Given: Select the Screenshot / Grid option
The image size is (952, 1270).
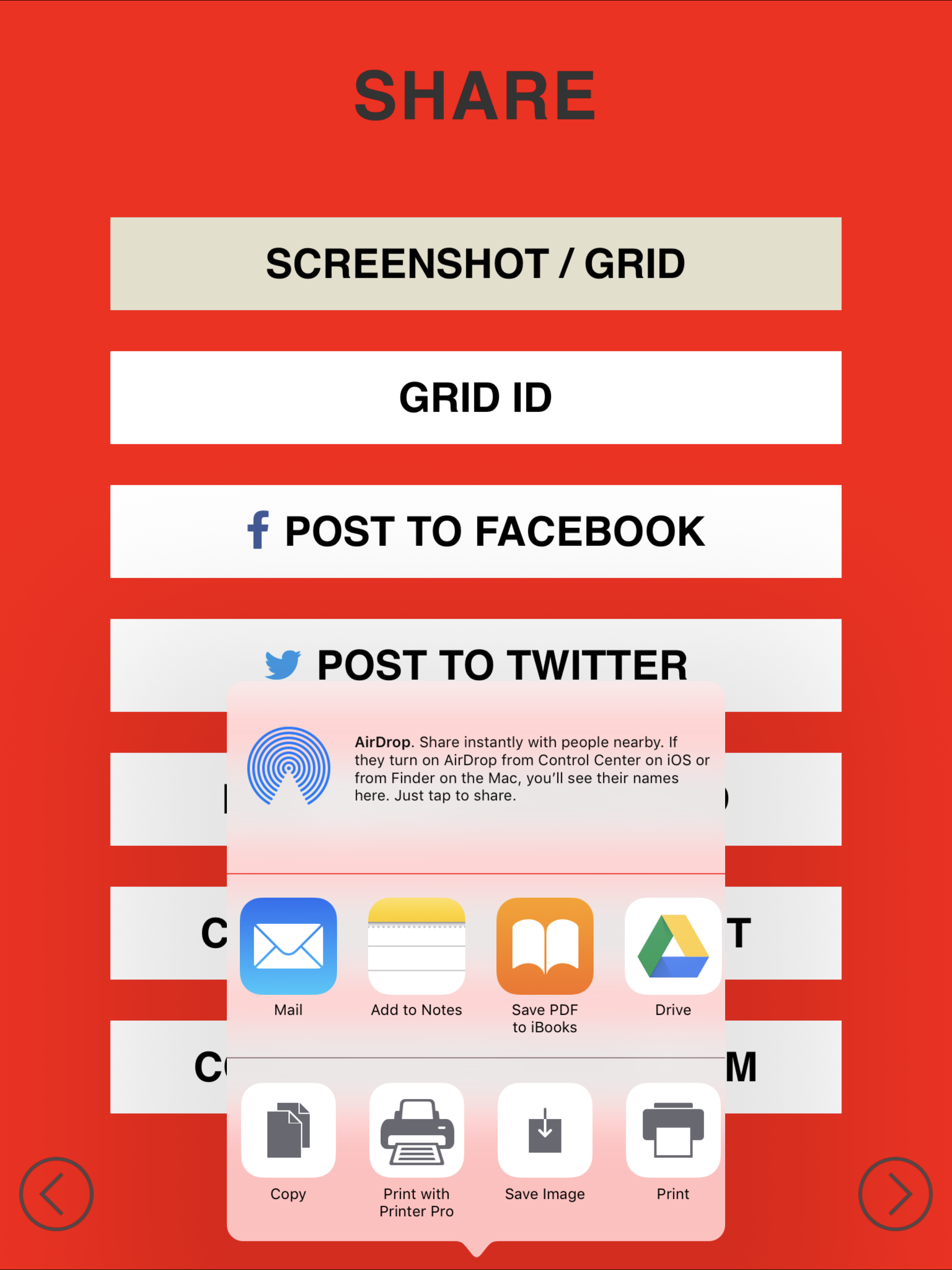Looking at the screenshot, I should pos(476,264).
